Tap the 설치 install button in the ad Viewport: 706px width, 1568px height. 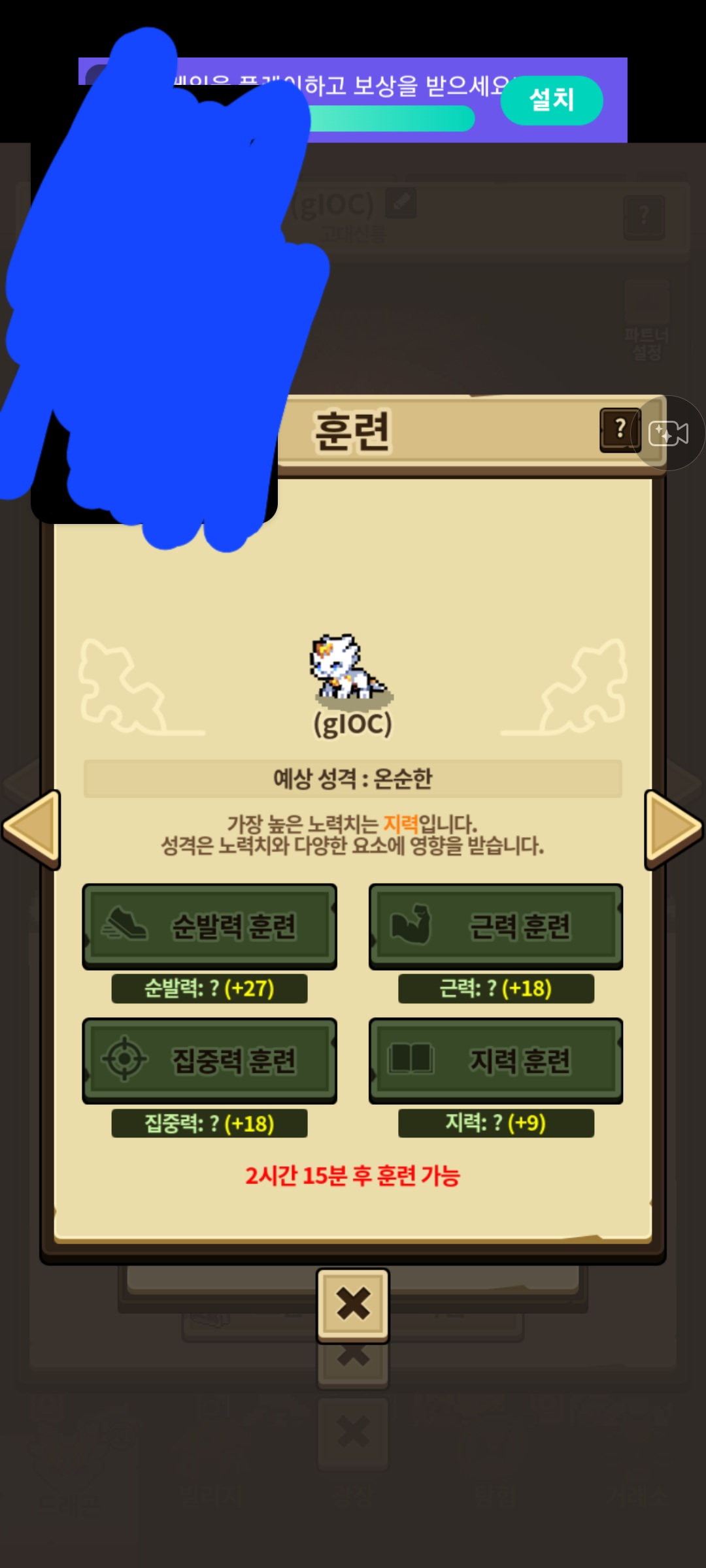(x=551, y=100)
